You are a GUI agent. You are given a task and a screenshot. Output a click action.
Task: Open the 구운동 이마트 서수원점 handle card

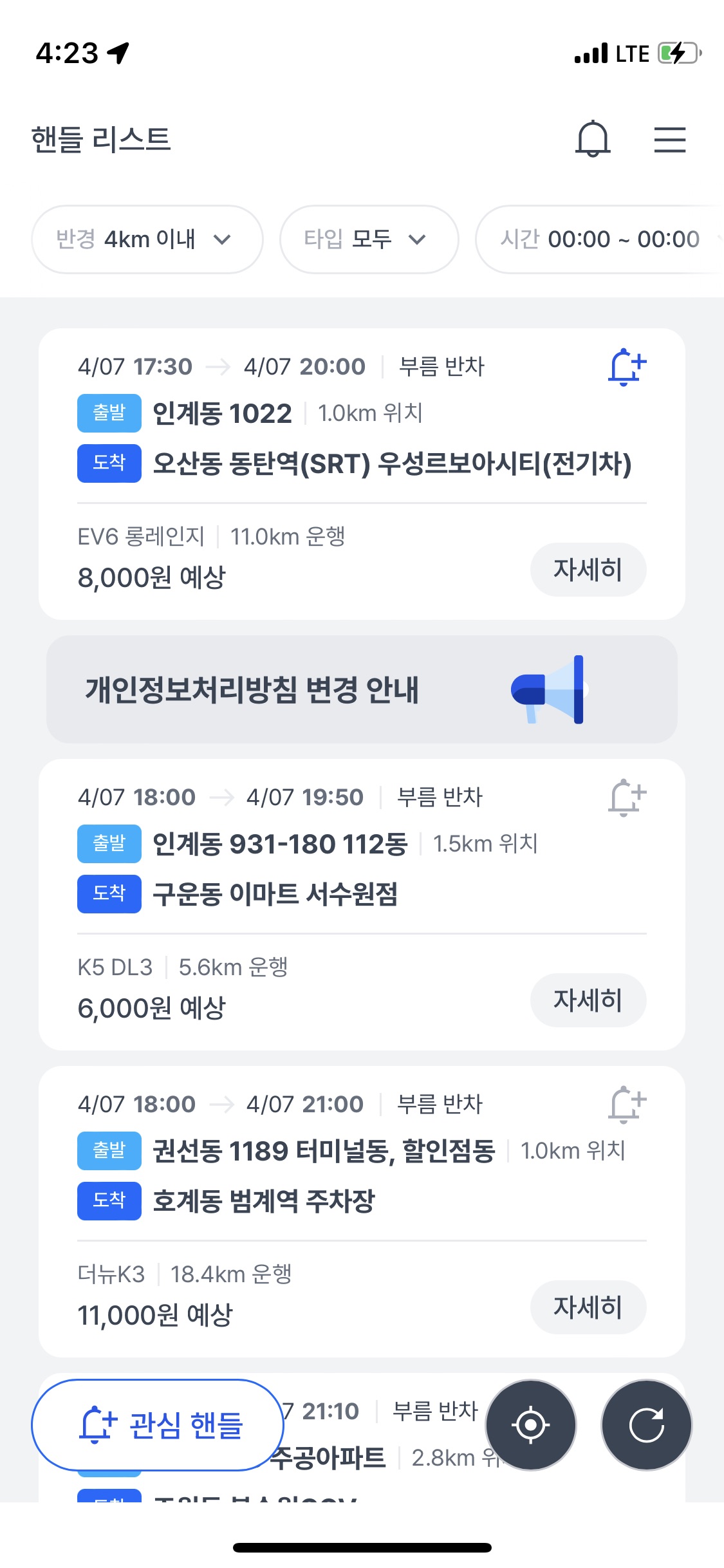point(362,905)
